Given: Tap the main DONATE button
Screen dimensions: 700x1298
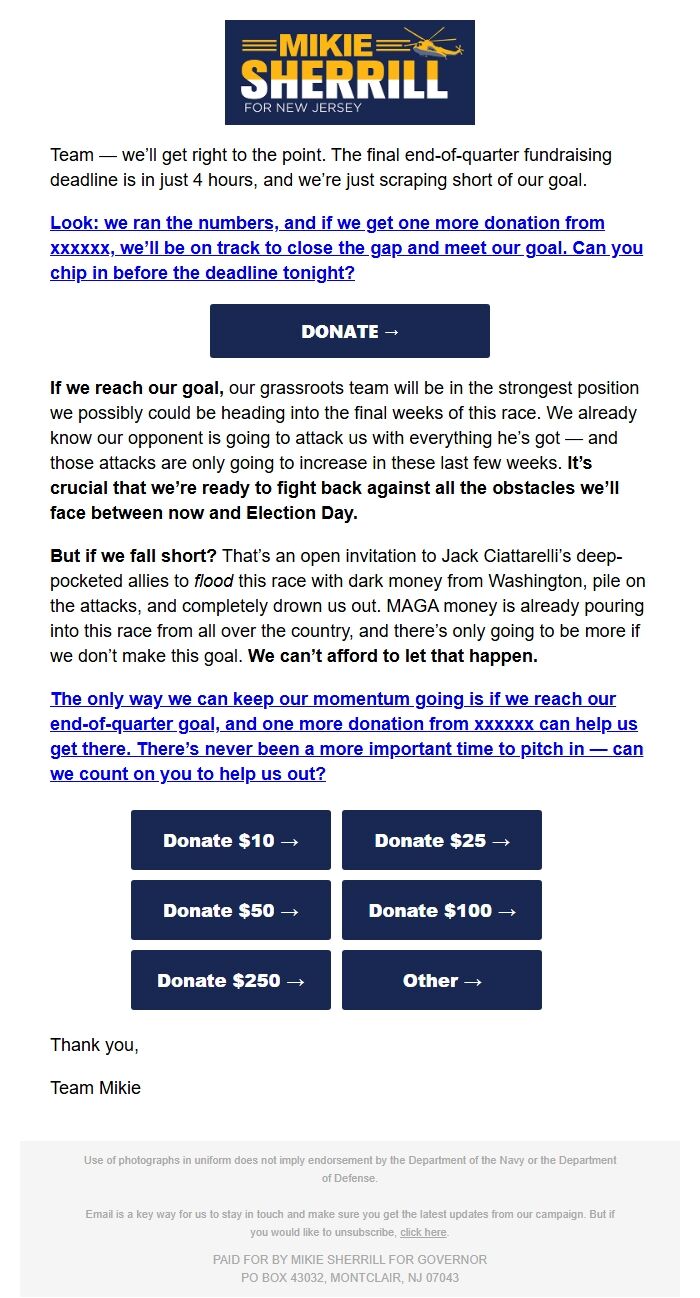Looking at the screenshot, I should pos(350,331).
